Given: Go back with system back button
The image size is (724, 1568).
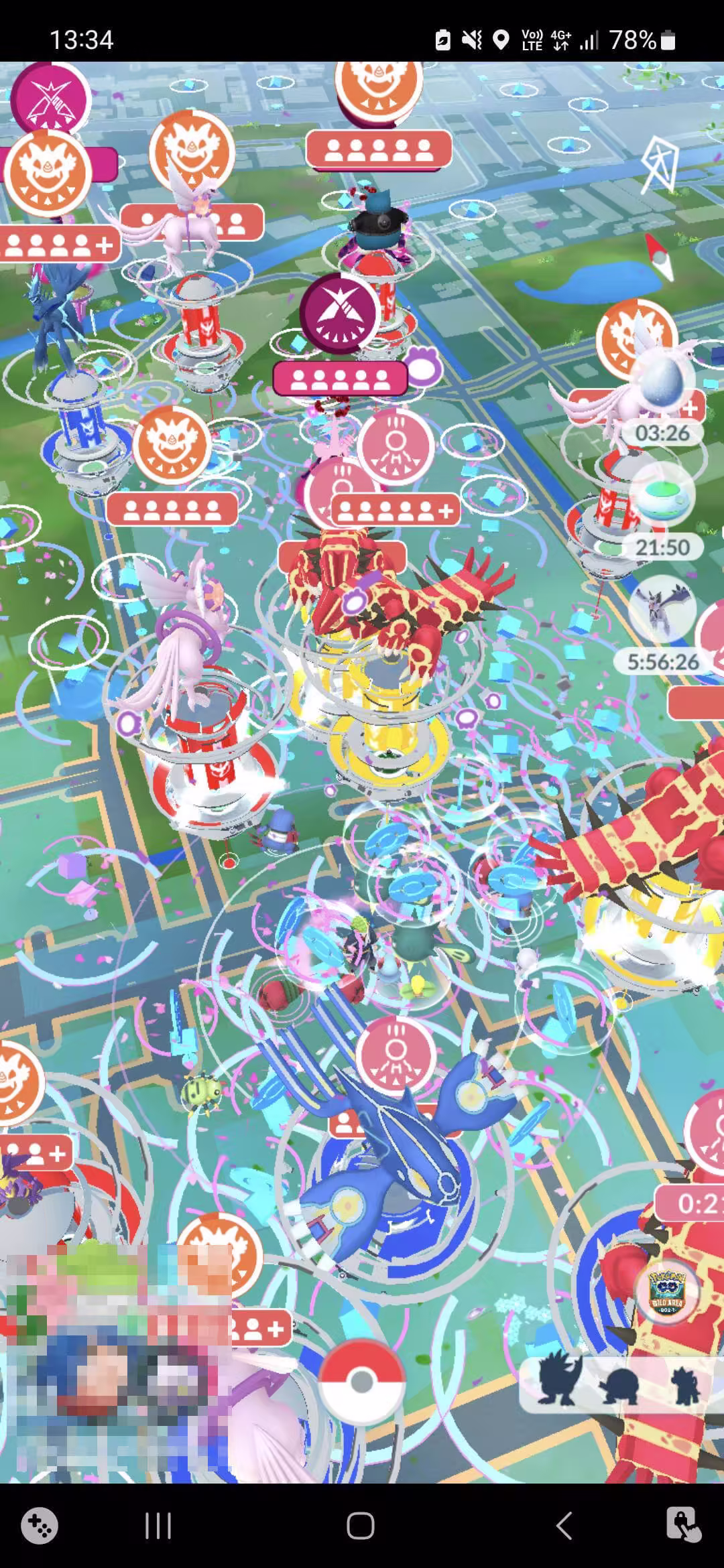Looking at the screenshot, I should (564, 1526).
